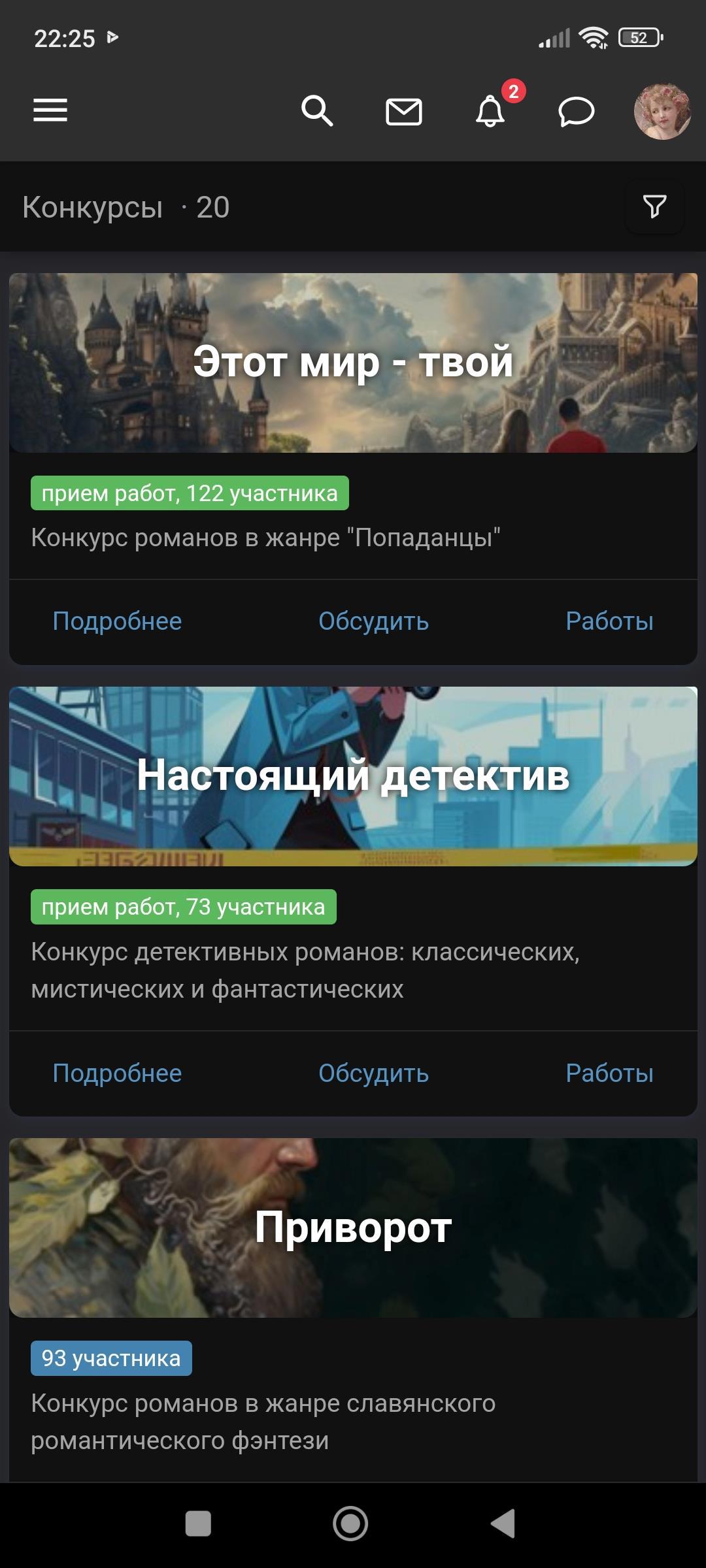Open private messages envelope
The height and width of the screenshot is (1568, 706).
pyautogui.click(x=403, y=112)
